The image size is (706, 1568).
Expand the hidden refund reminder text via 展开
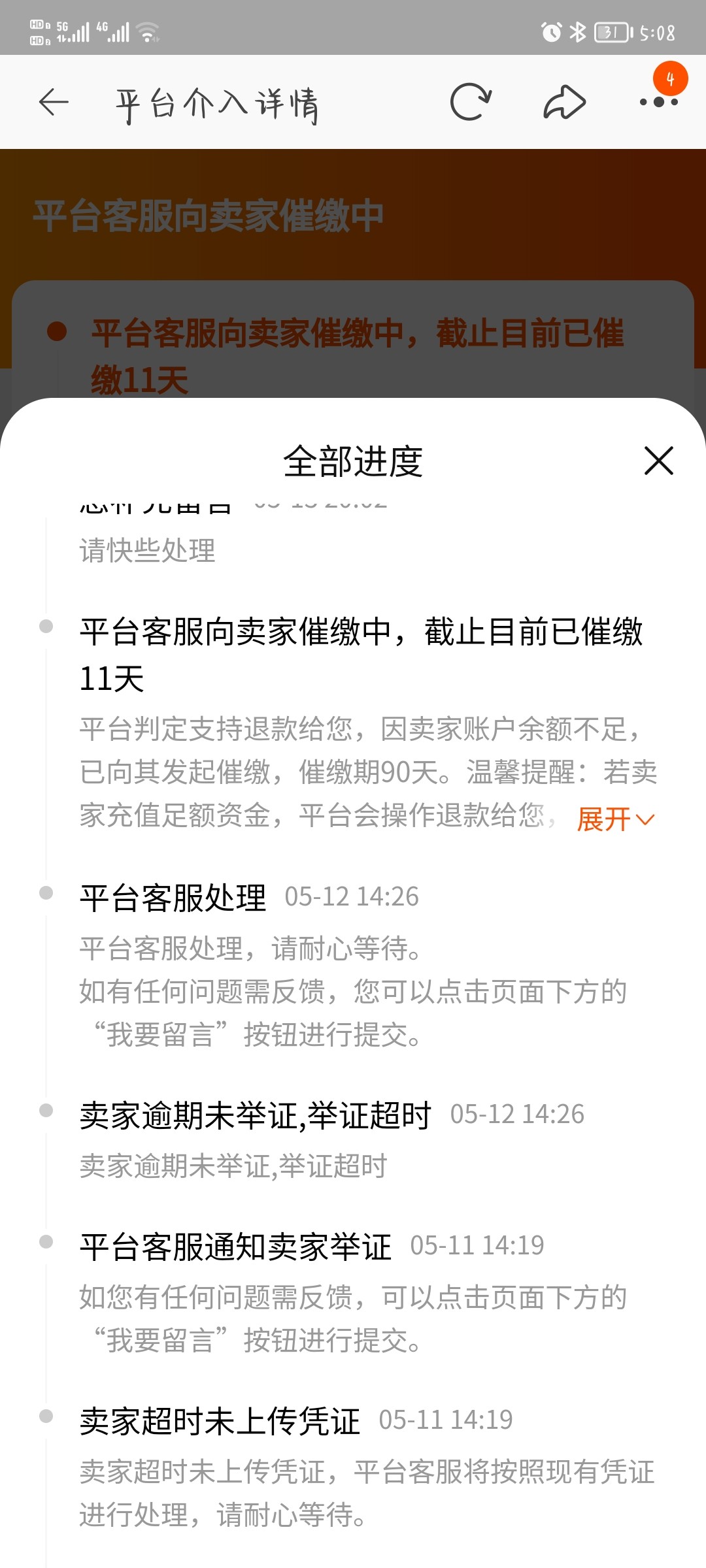click(x=613, y=819)
